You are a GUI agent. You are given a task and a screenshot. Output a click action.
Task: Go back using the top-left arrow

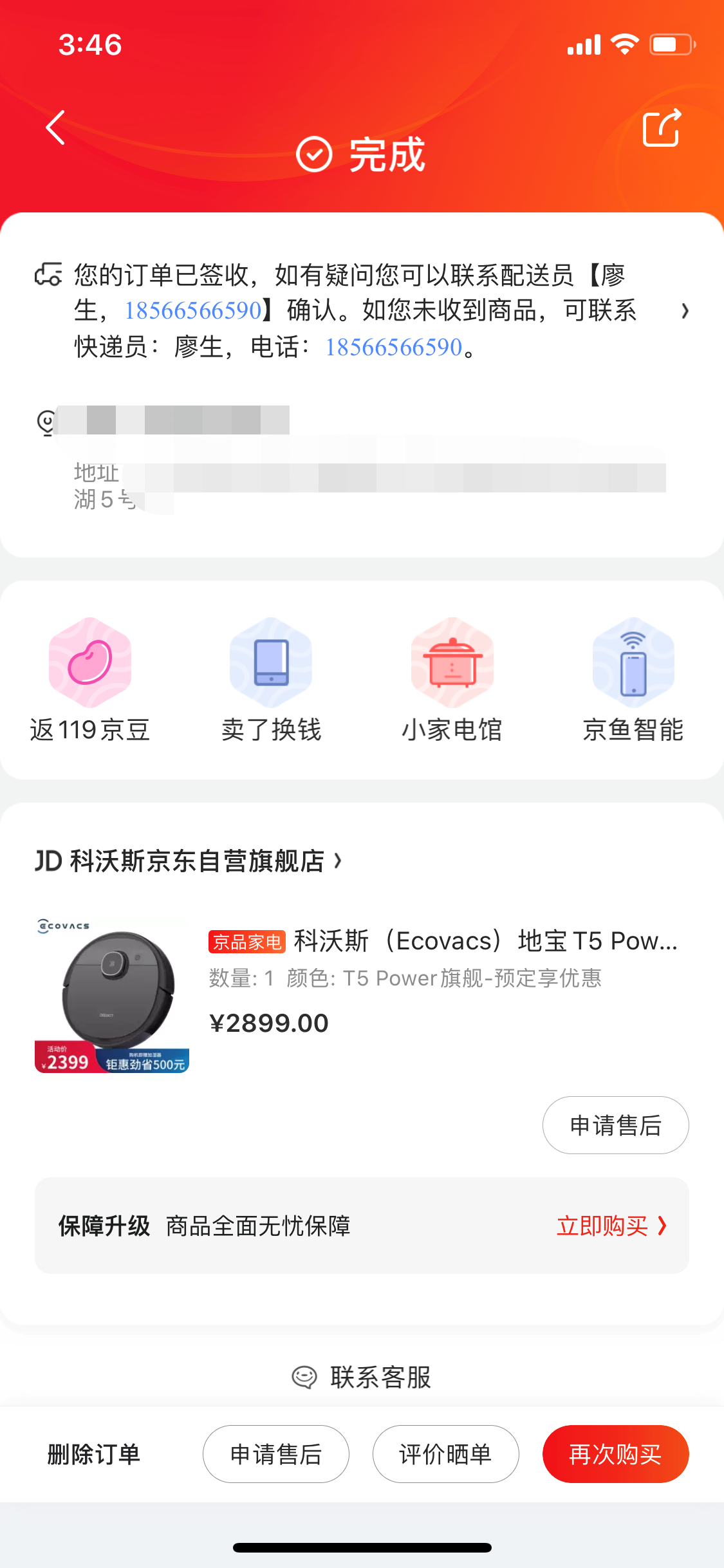point(56,127)
